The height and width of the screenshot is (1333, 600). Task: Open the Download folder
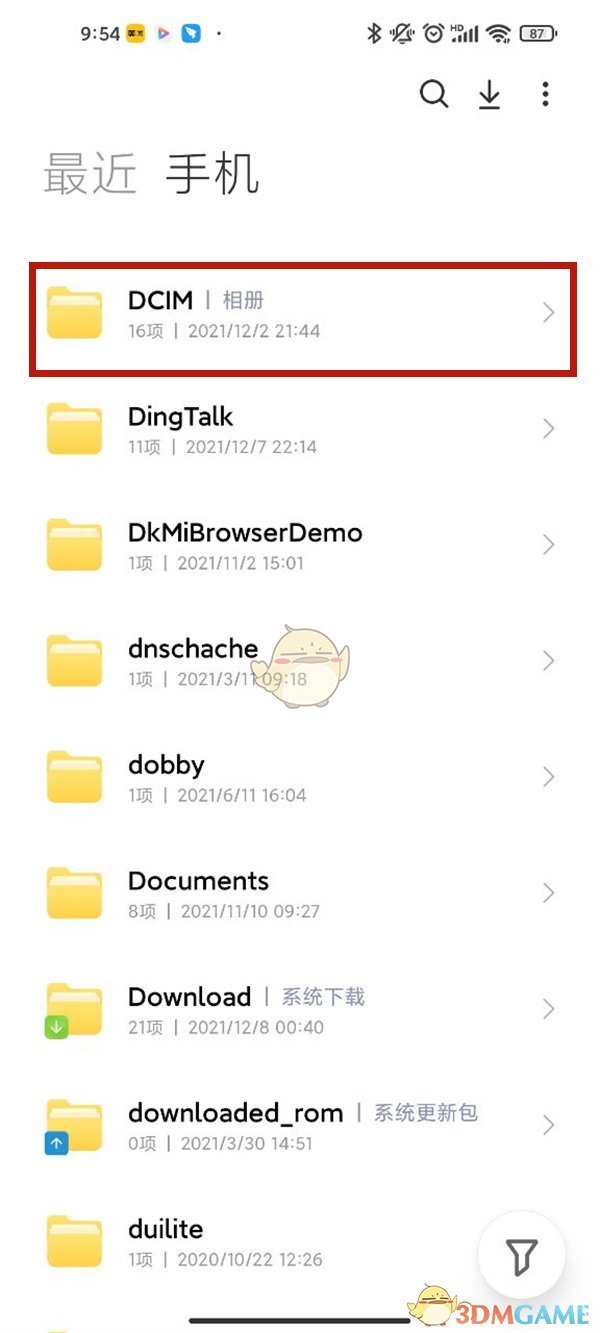click(x=300, y=1009)
